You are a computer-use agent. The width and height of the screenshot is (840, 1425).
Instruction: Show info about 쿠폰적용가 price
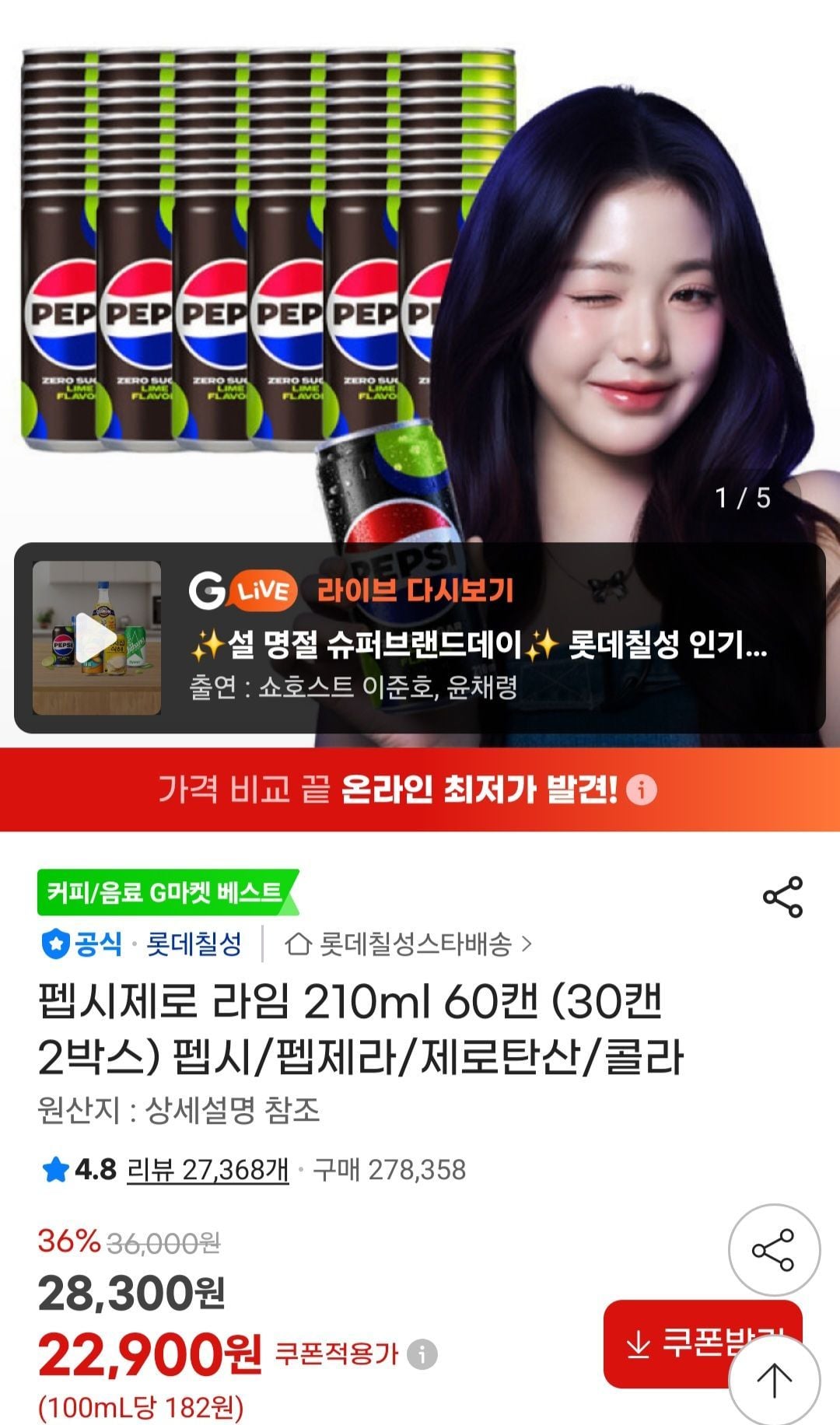(x=422, y=1354)
